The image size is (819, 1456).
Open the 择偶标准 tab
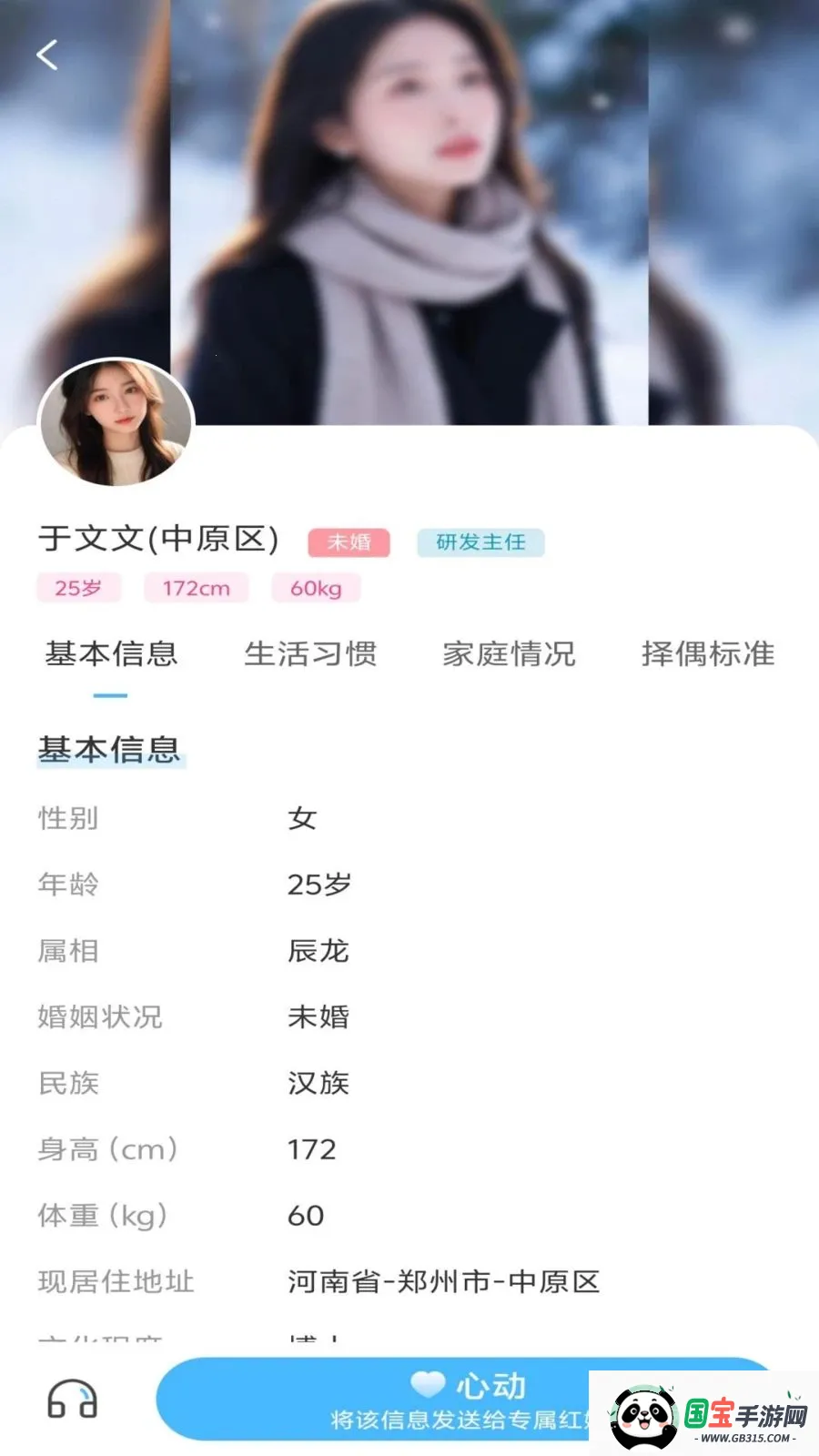point(708,654)
